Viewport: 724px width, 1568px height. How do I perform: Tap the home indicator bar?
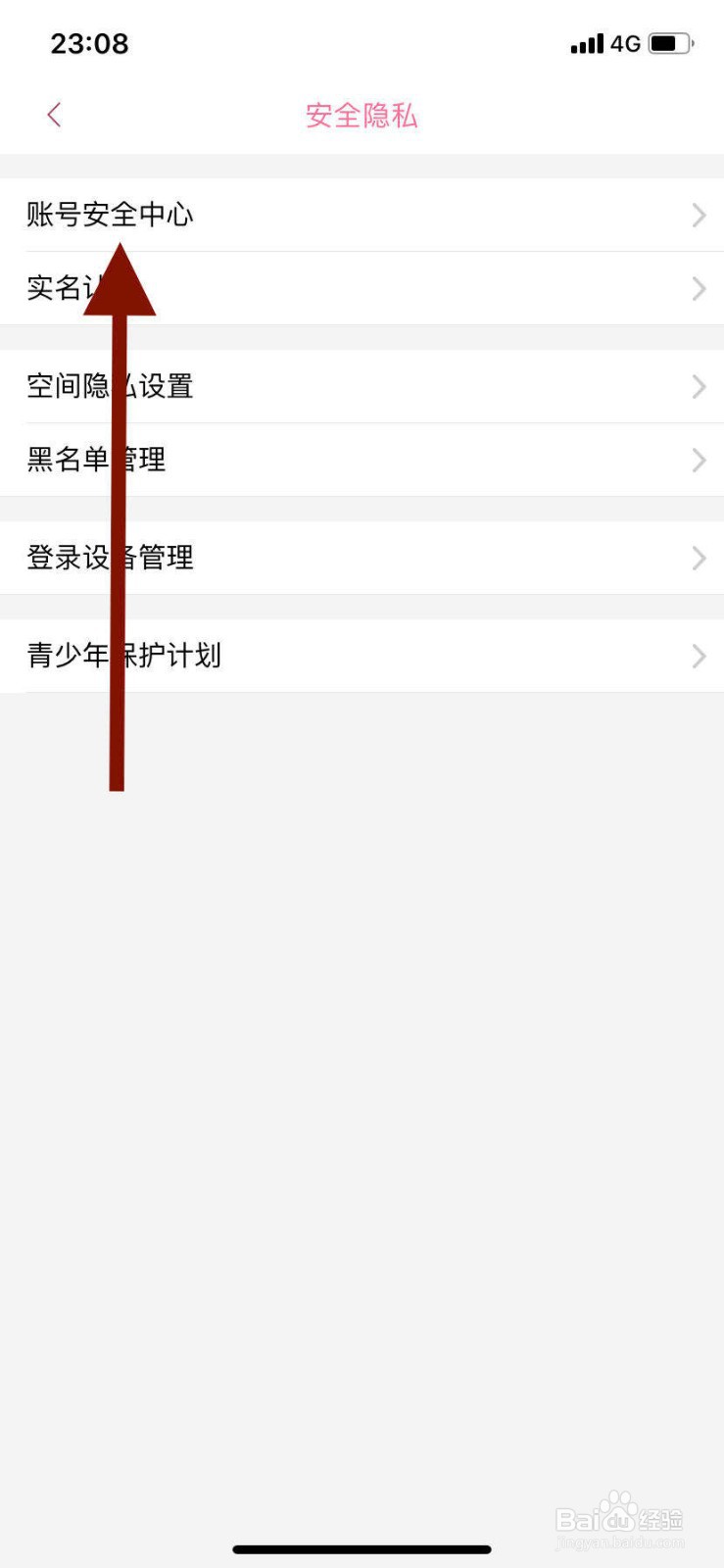pos(362,1549)
